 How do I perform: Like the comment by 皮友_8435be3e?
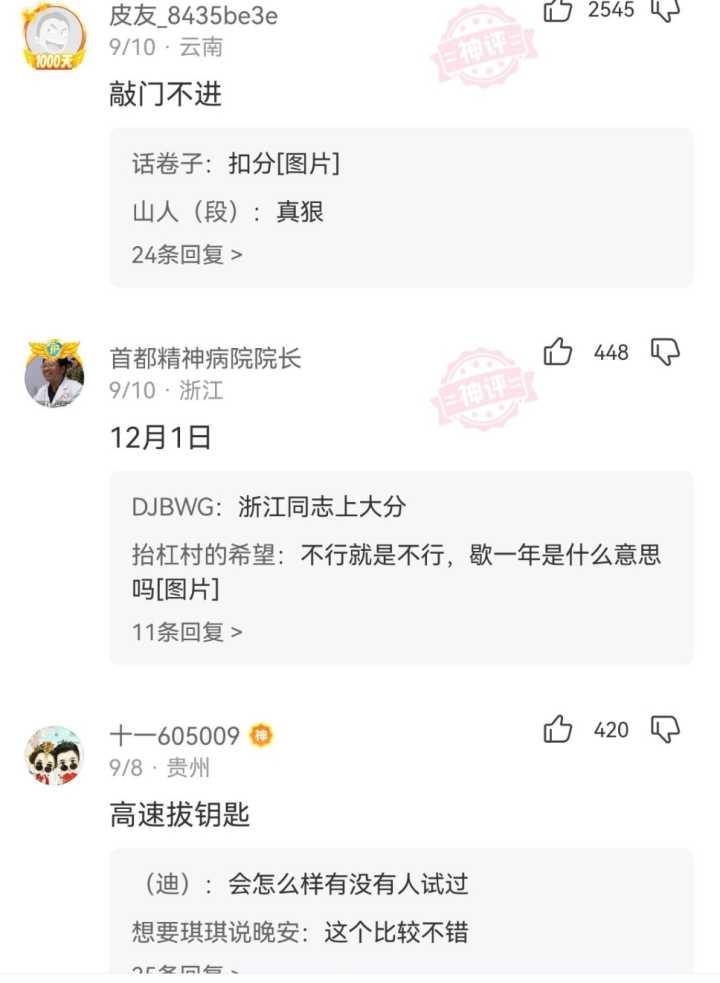(558, 9)
